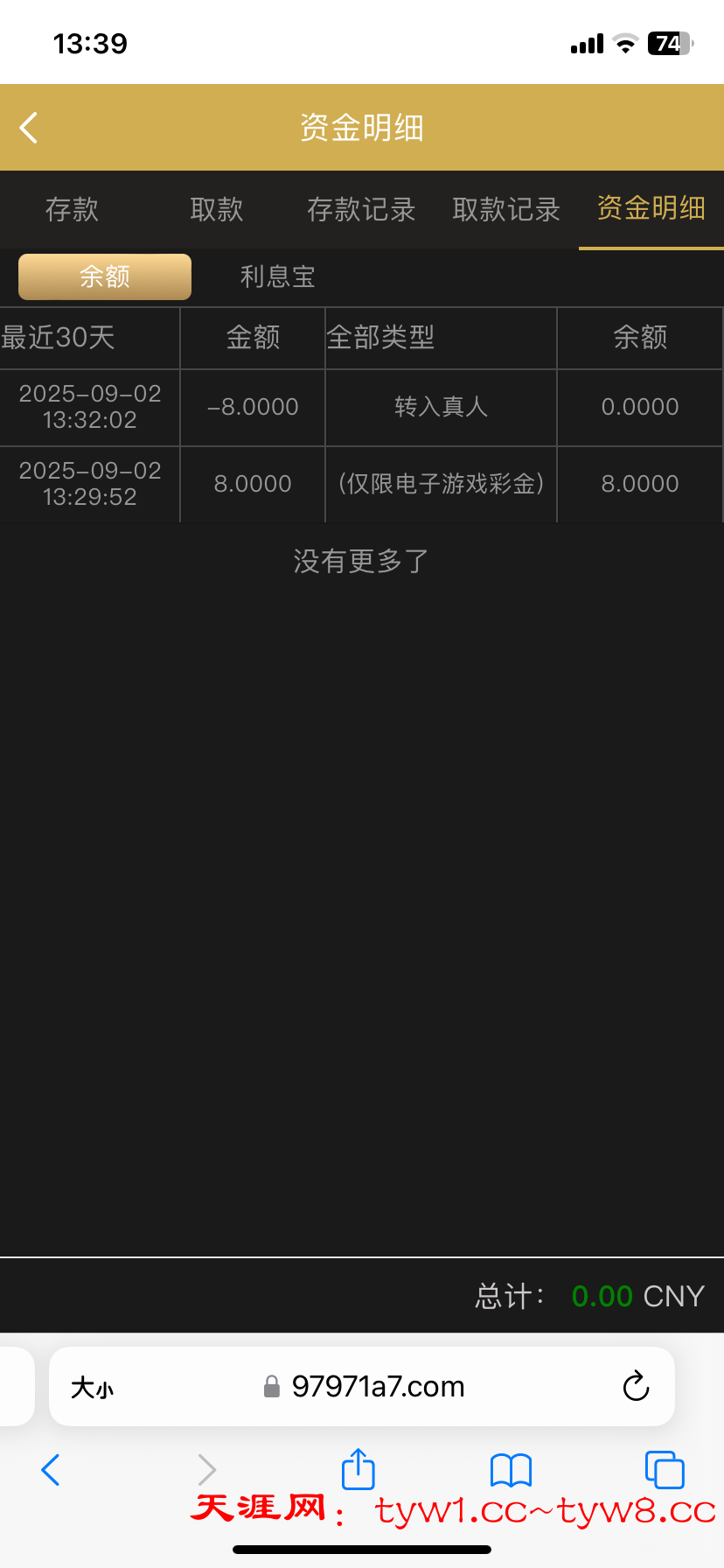This screenshot has width=724, height=1568.
Task: Reload the page in Safari
Action: pyautogui.click(x=636, y=1386)
